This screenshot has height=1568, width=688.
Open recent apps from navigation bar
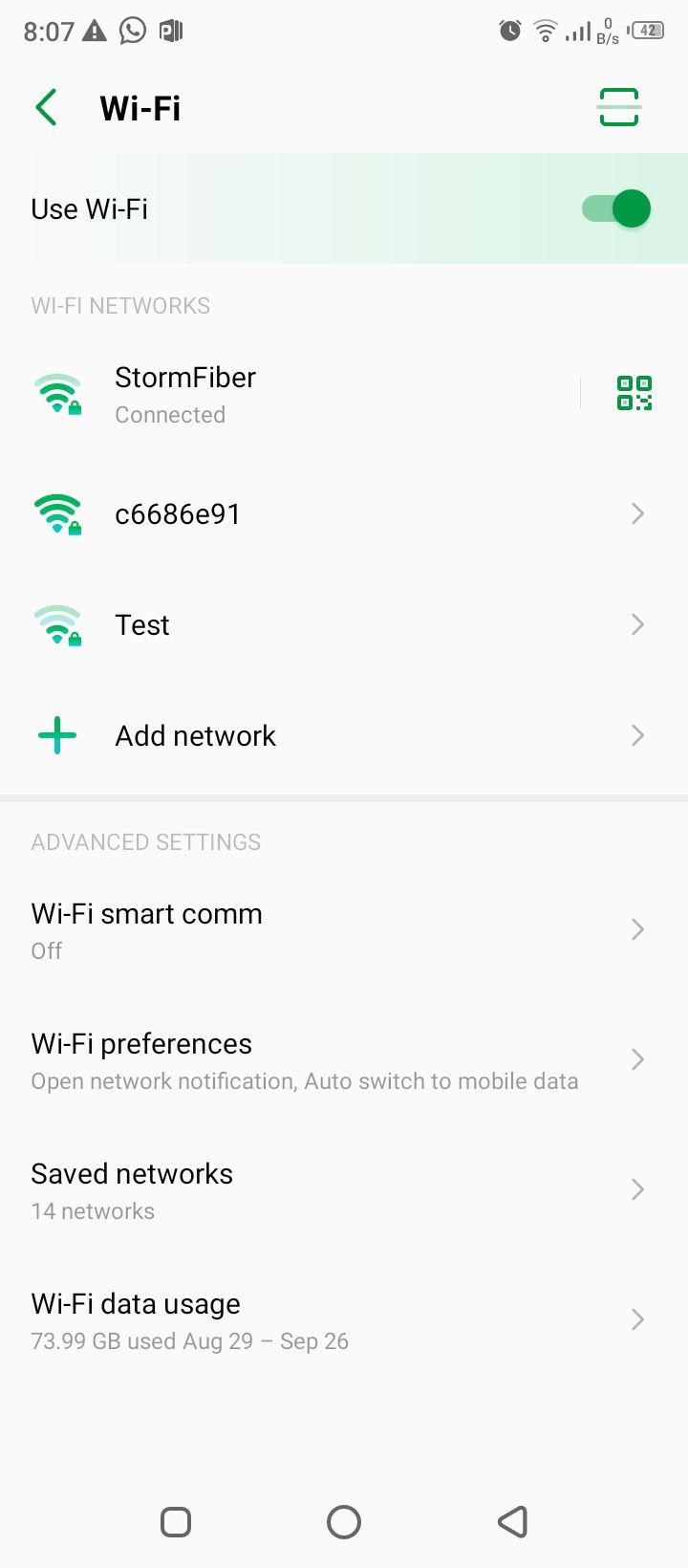[176, 1522]
